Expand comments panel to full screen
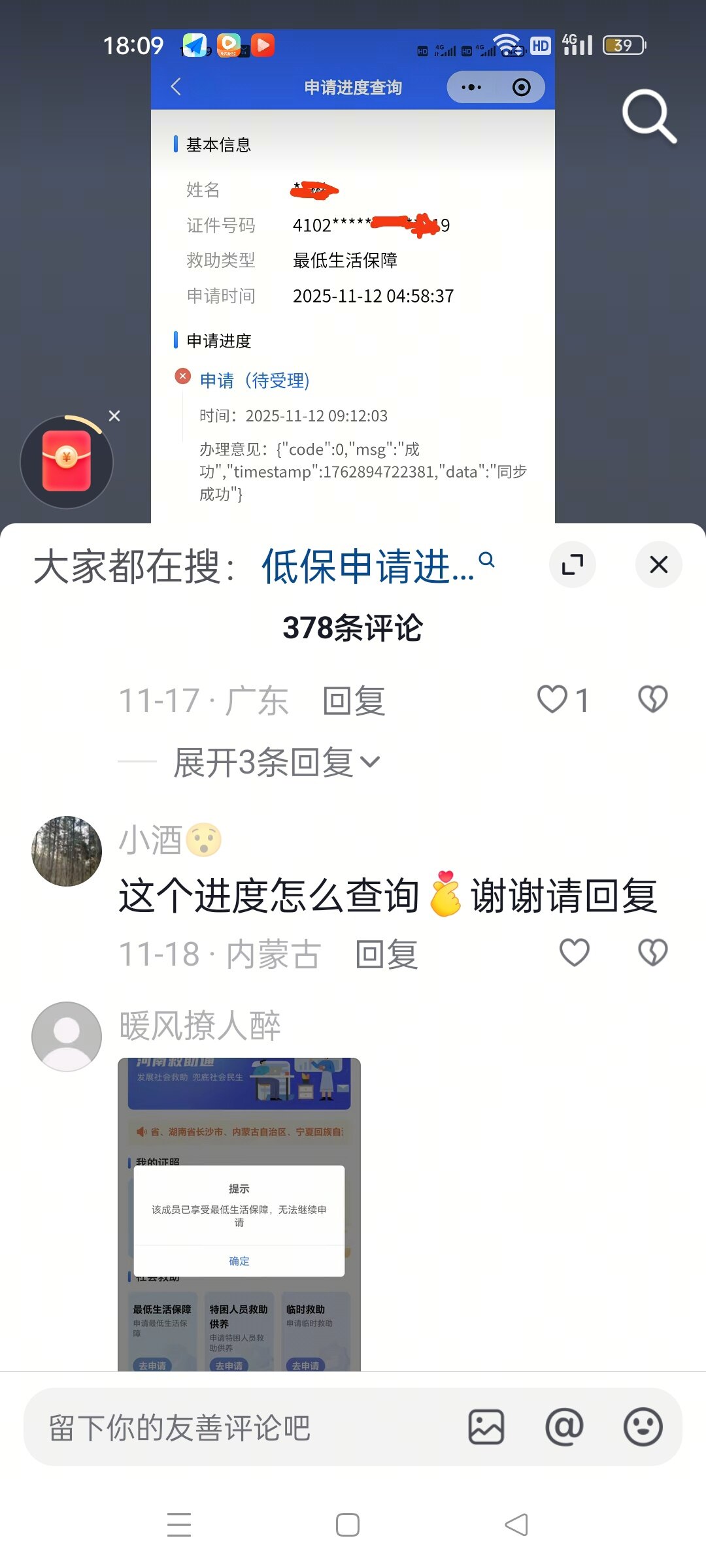 pyautogui.click(x=572, y=564)
